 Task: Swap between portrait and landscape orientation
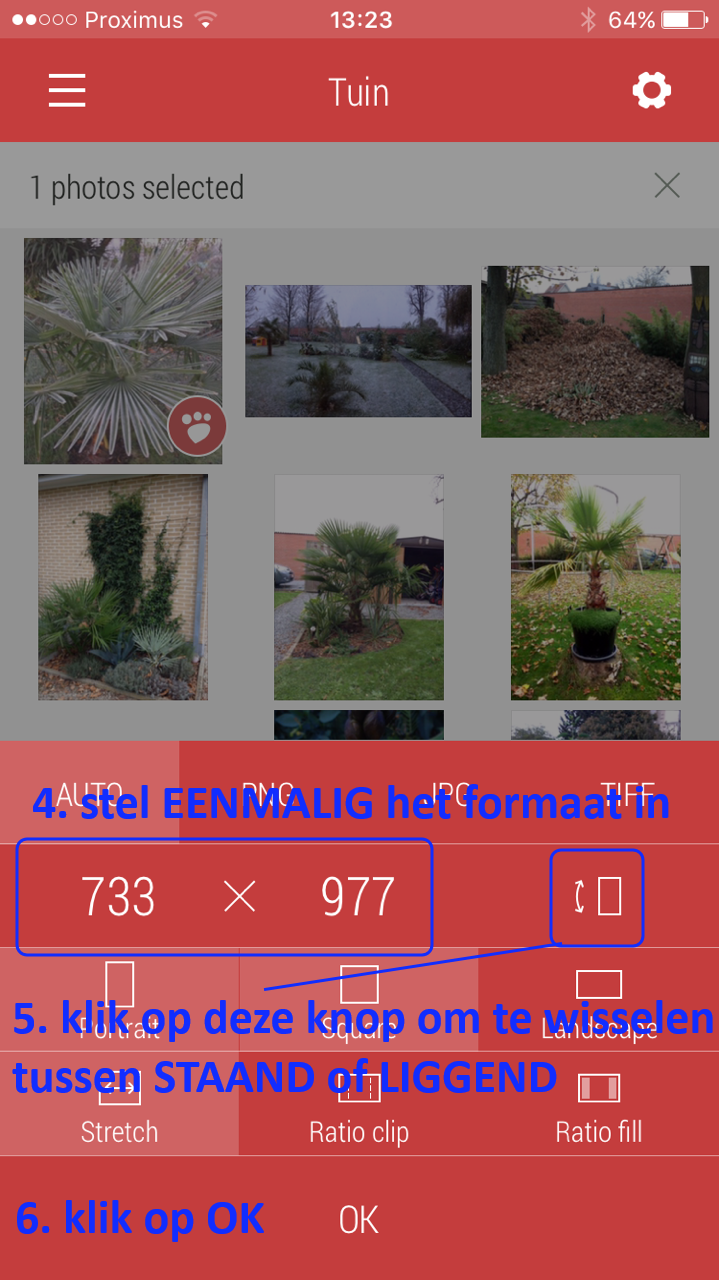(x=597, y=897)
